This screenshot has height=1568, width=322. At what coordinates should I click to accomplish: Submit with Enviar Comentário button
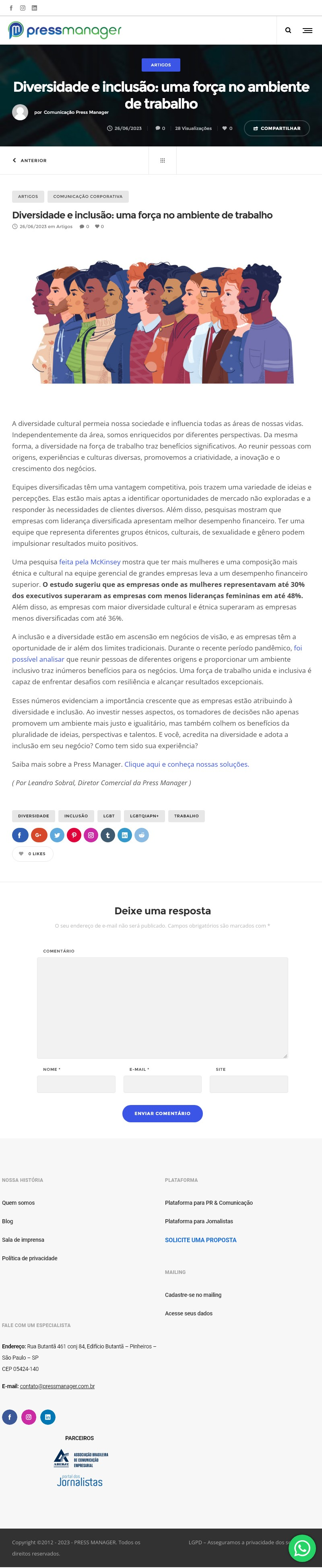pos(162,1113)
